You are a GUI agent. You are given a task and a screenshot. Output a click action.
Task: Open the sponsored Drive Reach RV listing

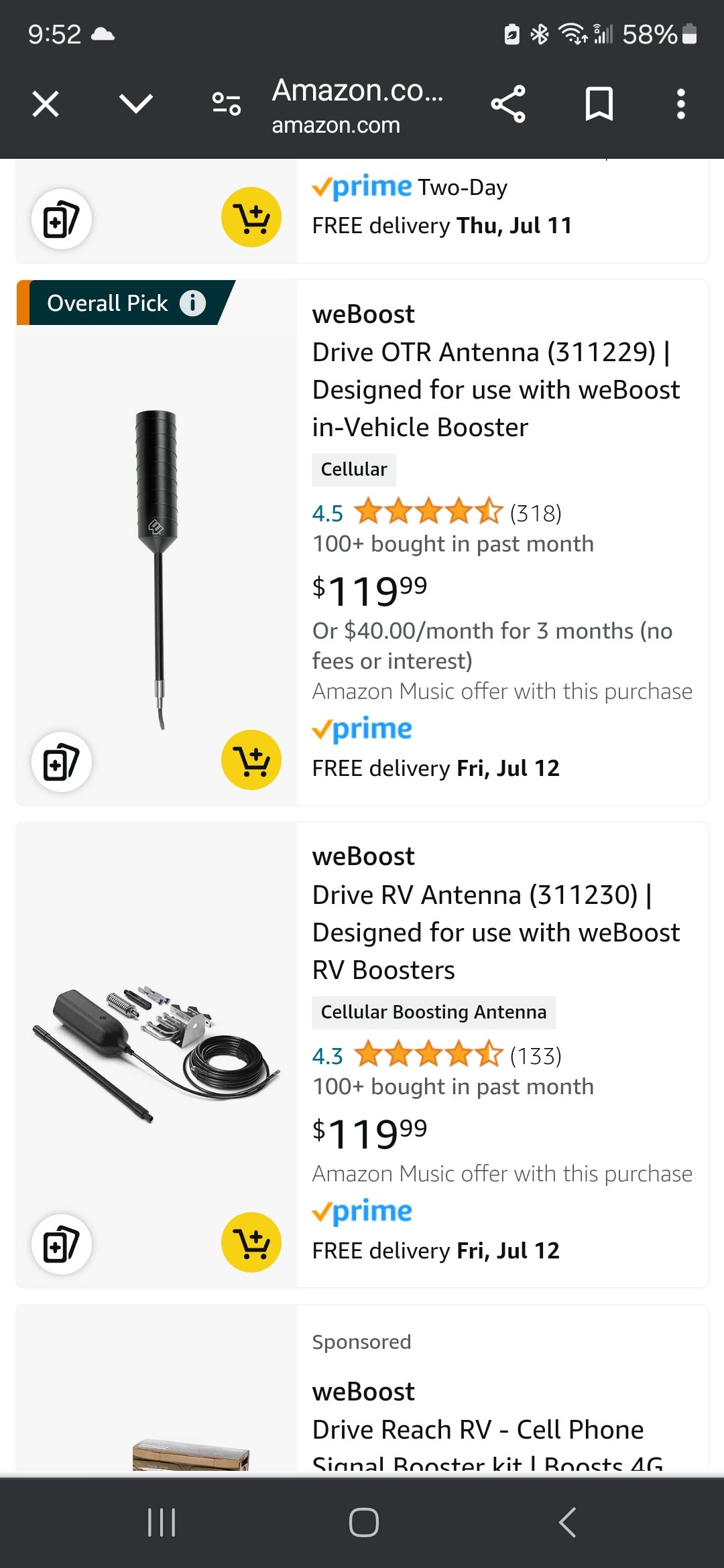[x=477, y=1429]
